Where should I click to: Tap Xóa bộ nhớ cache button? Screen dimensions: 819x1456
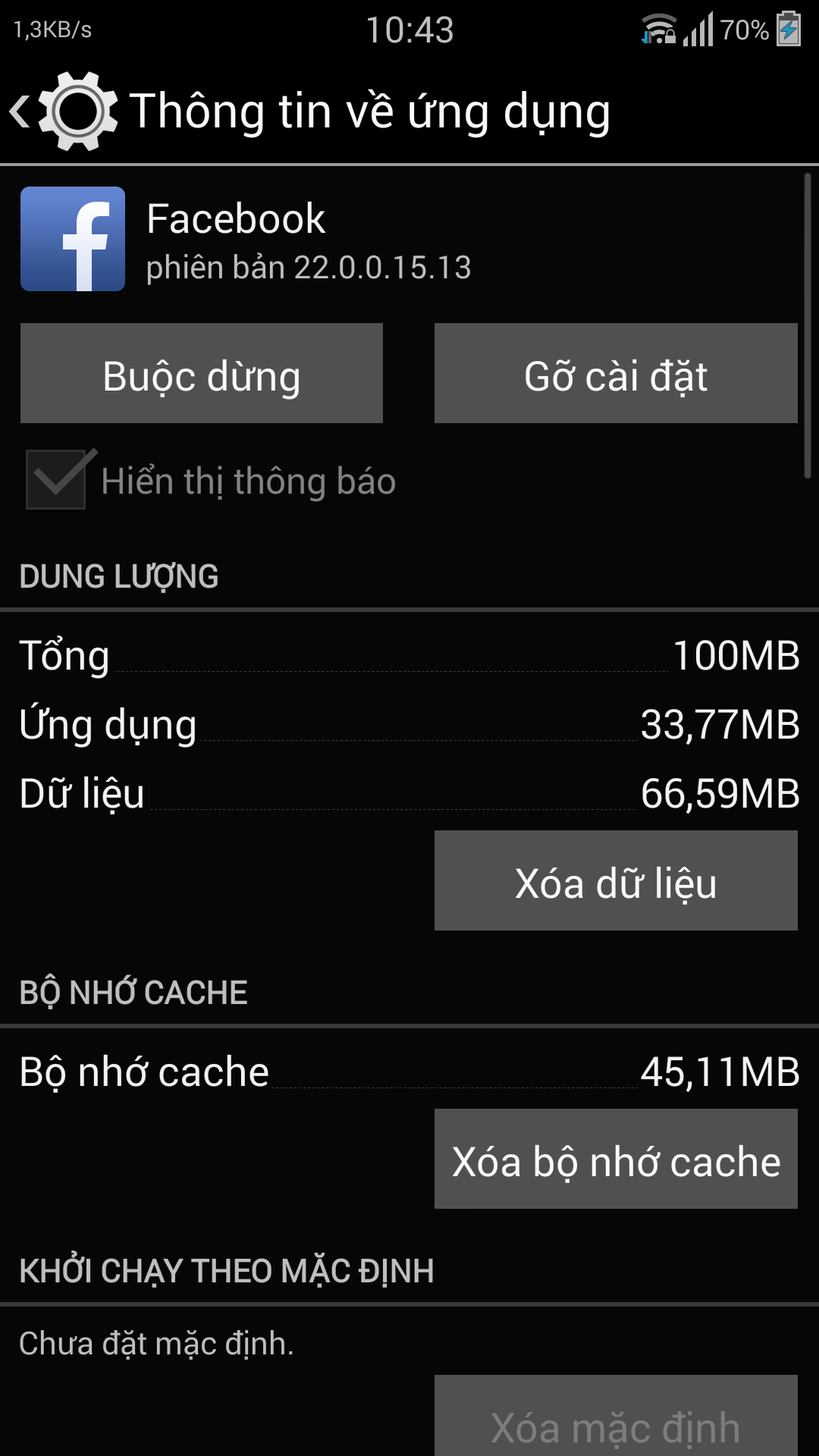[616, 1159]
